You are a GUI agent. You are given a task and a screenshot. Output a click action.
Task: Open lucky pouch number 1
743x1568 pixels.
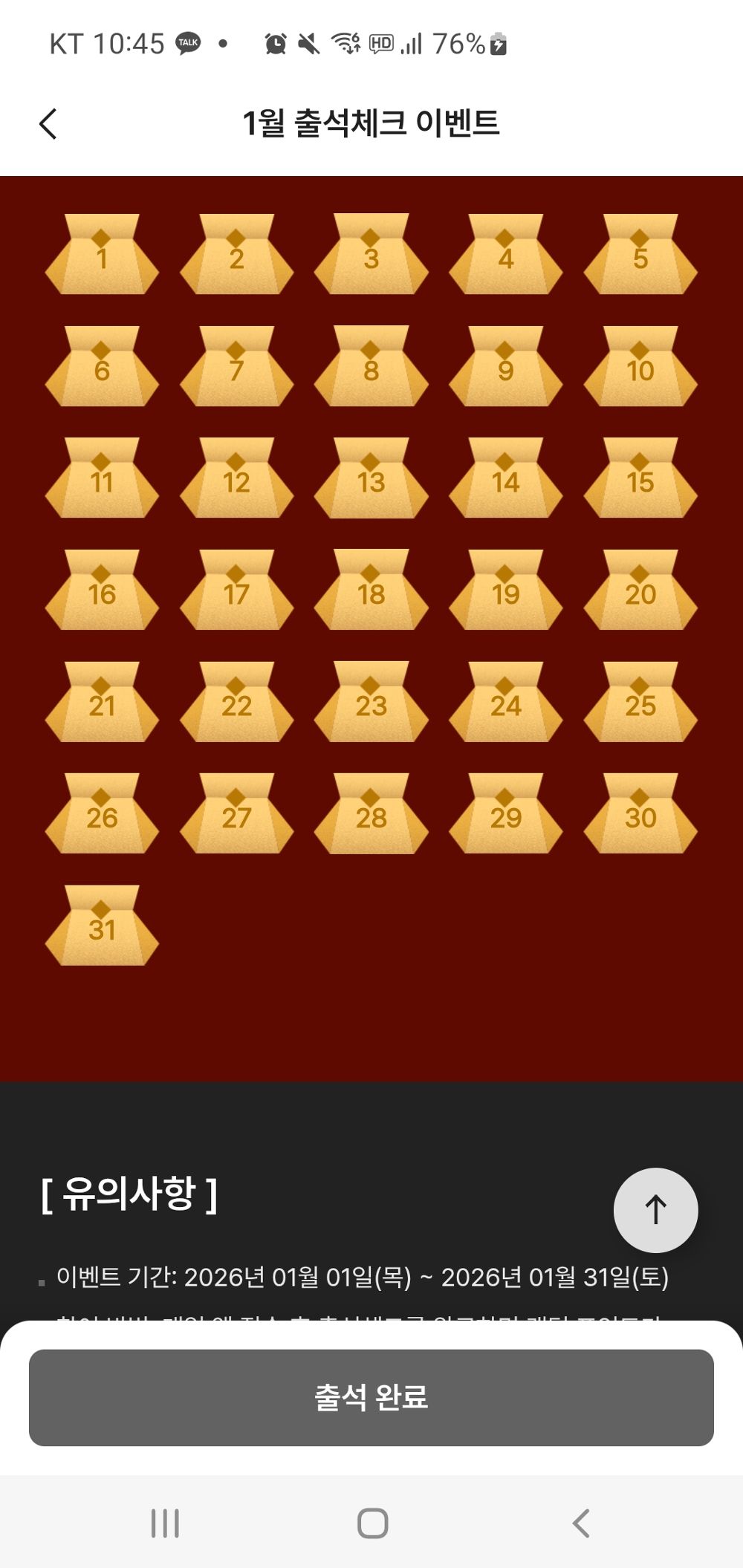[102, 255]
